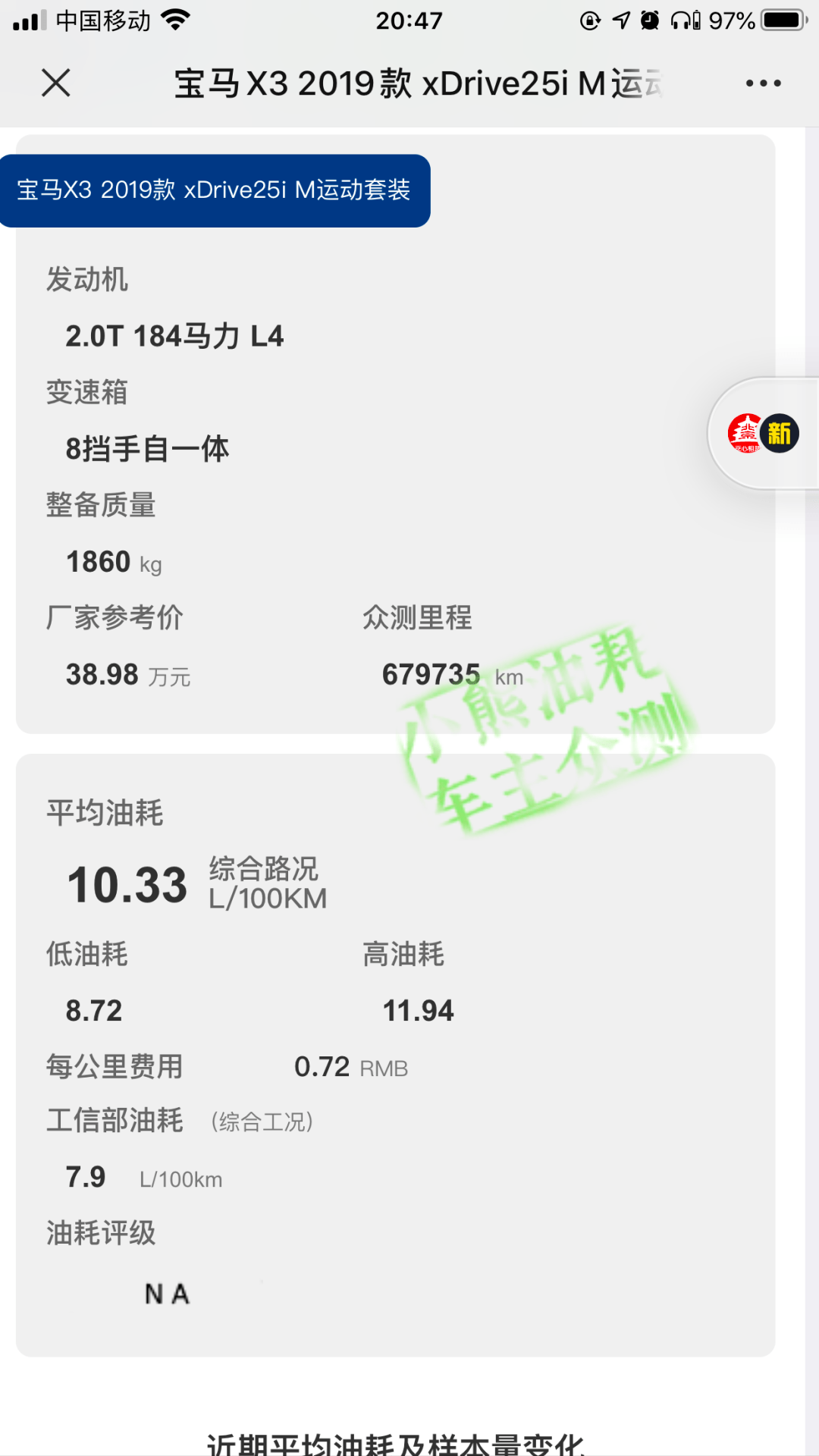Screen dimensions: 819x1456
Task: Tap the floating red and yellow badge
Action: [x=764, y=433]
